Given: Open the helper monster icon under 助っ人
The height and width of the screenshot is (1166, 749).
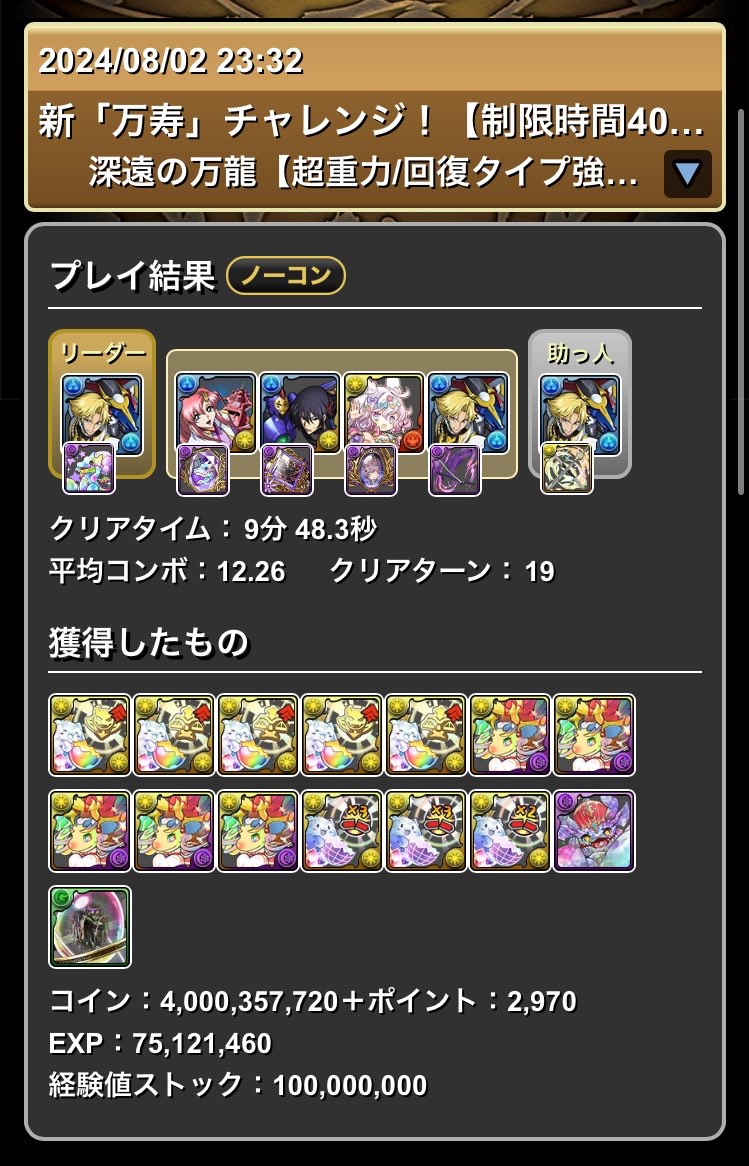Looking at the screenshot, I should tap(580, 413).
